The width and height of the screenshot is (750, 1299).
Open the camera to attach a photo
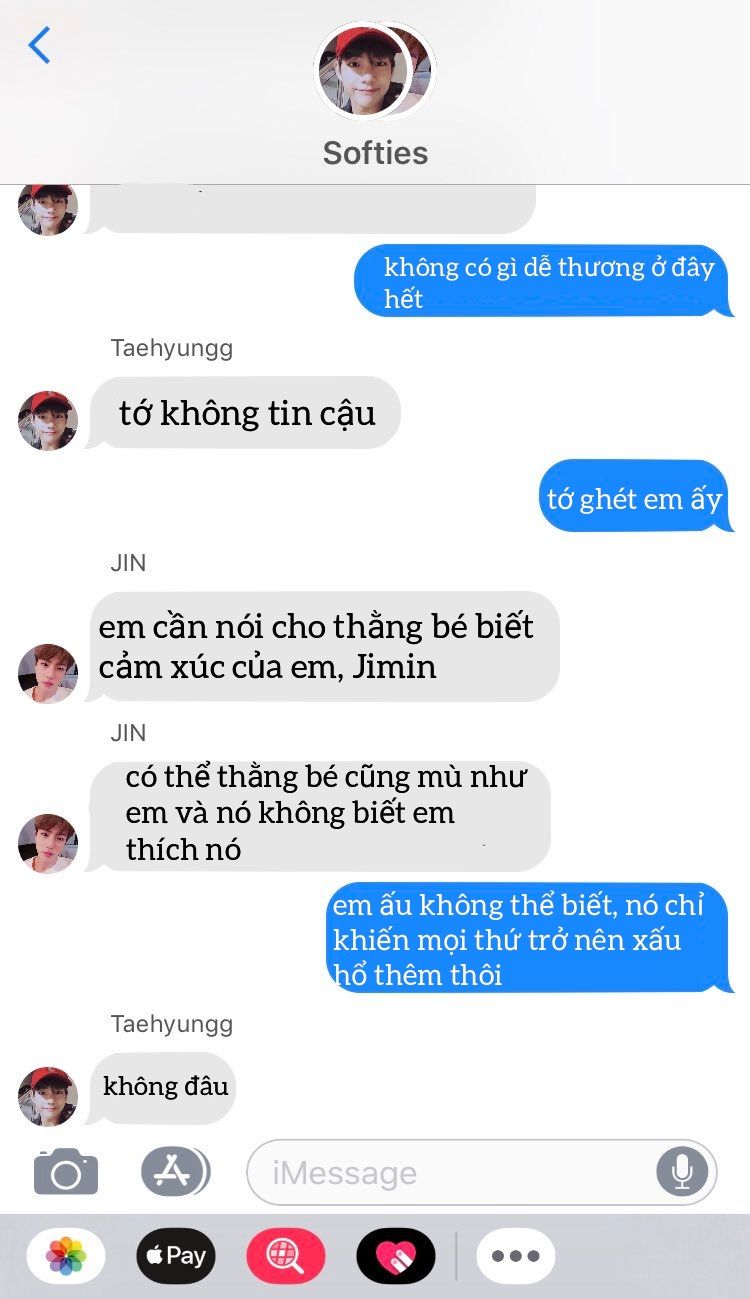pos(66,1172)
